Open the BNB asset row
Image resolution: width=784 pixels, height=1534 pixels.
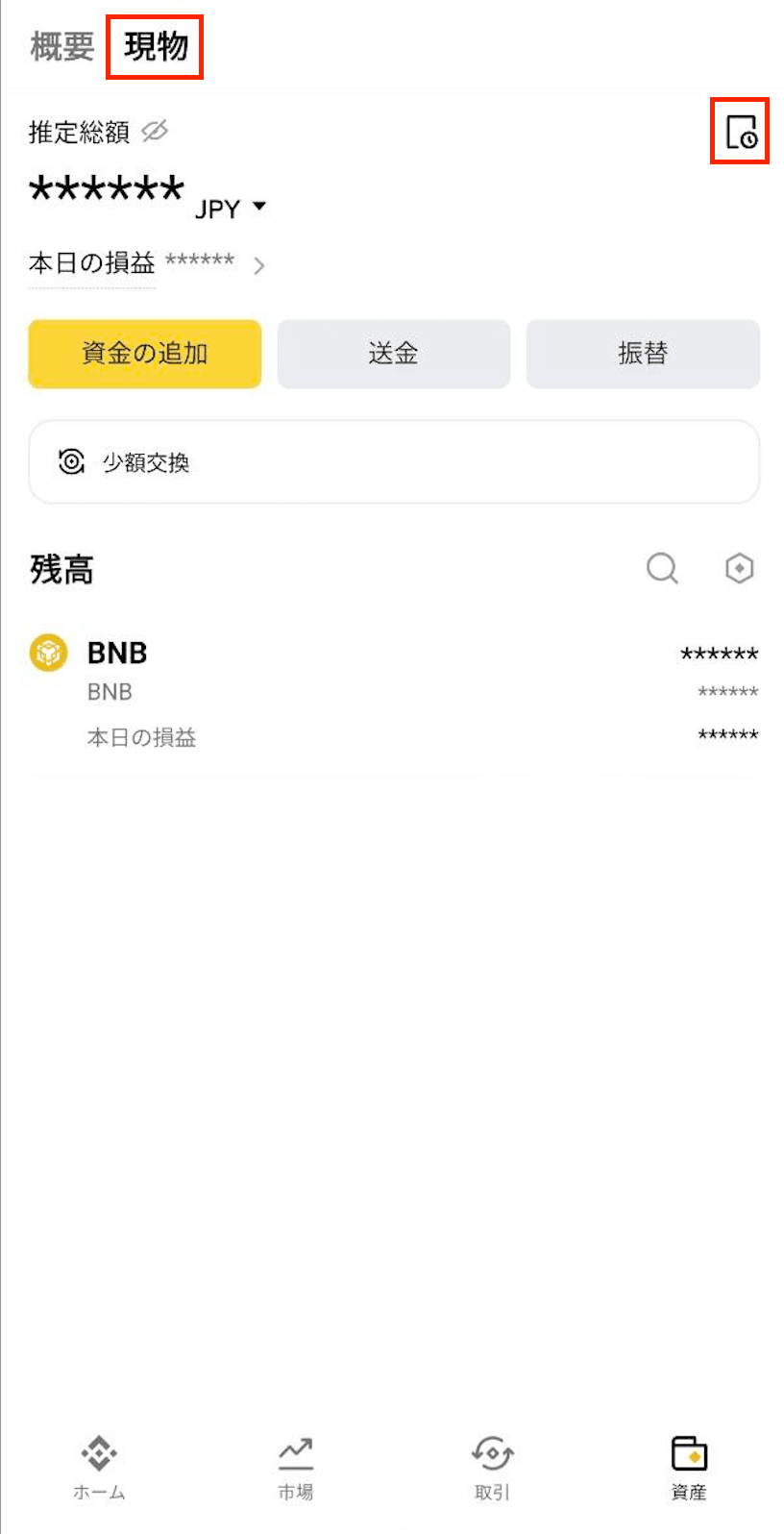coord(394,694)
